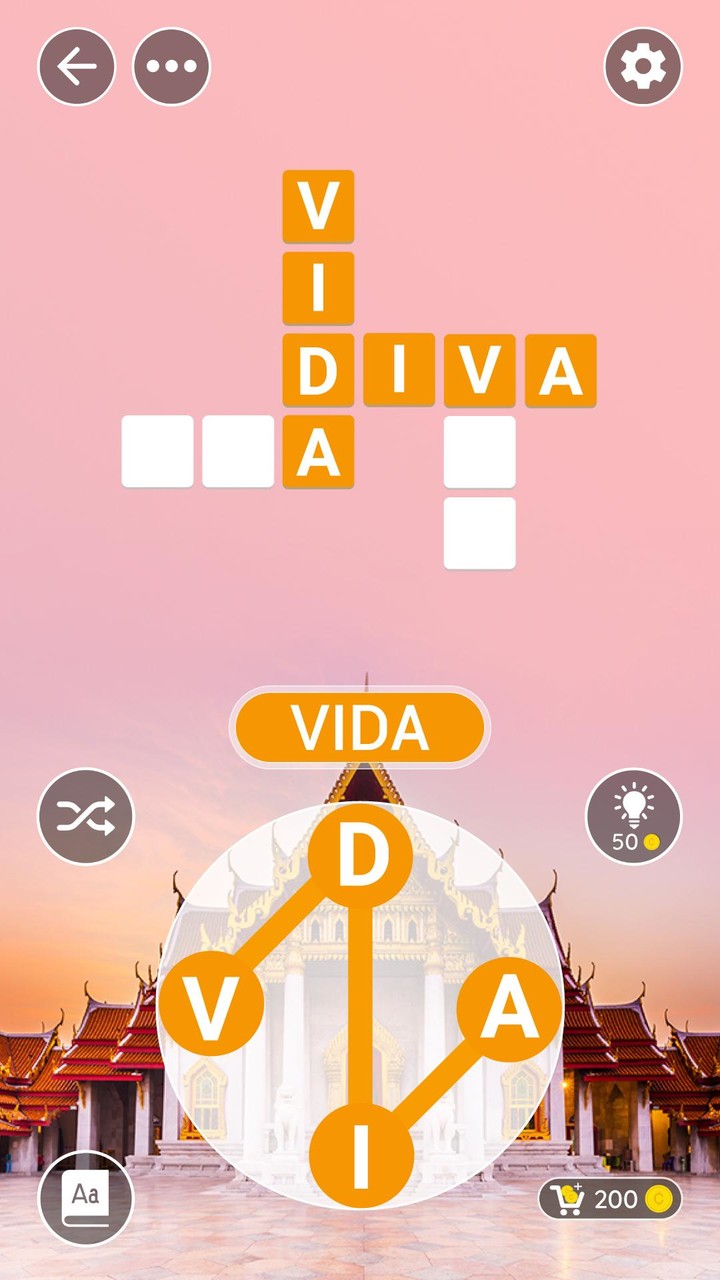Select letter D on the wheel
The width and height of the screenshot is (720, 1280).
point(360,856)
